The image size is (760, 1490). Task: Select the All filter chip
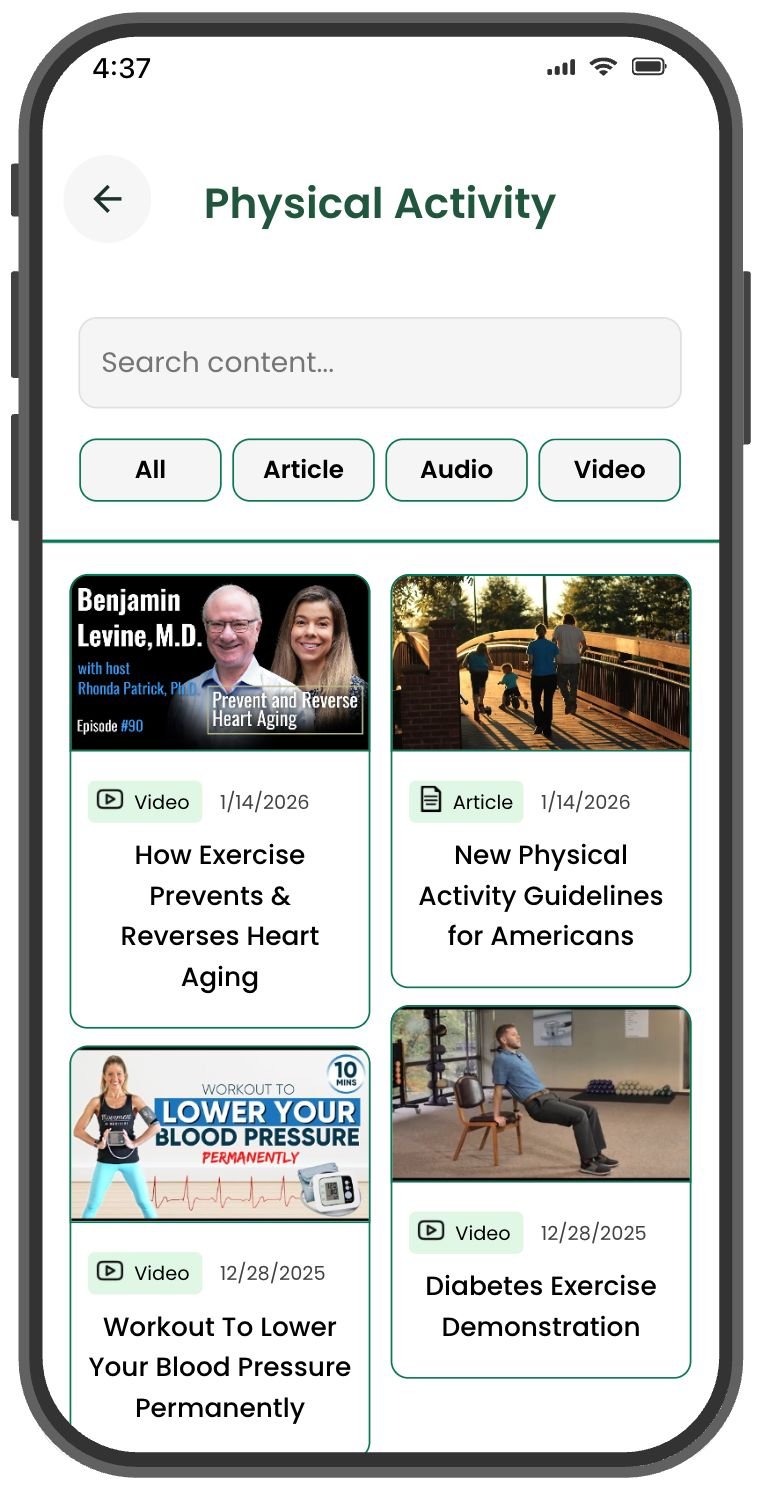point(150,470)
